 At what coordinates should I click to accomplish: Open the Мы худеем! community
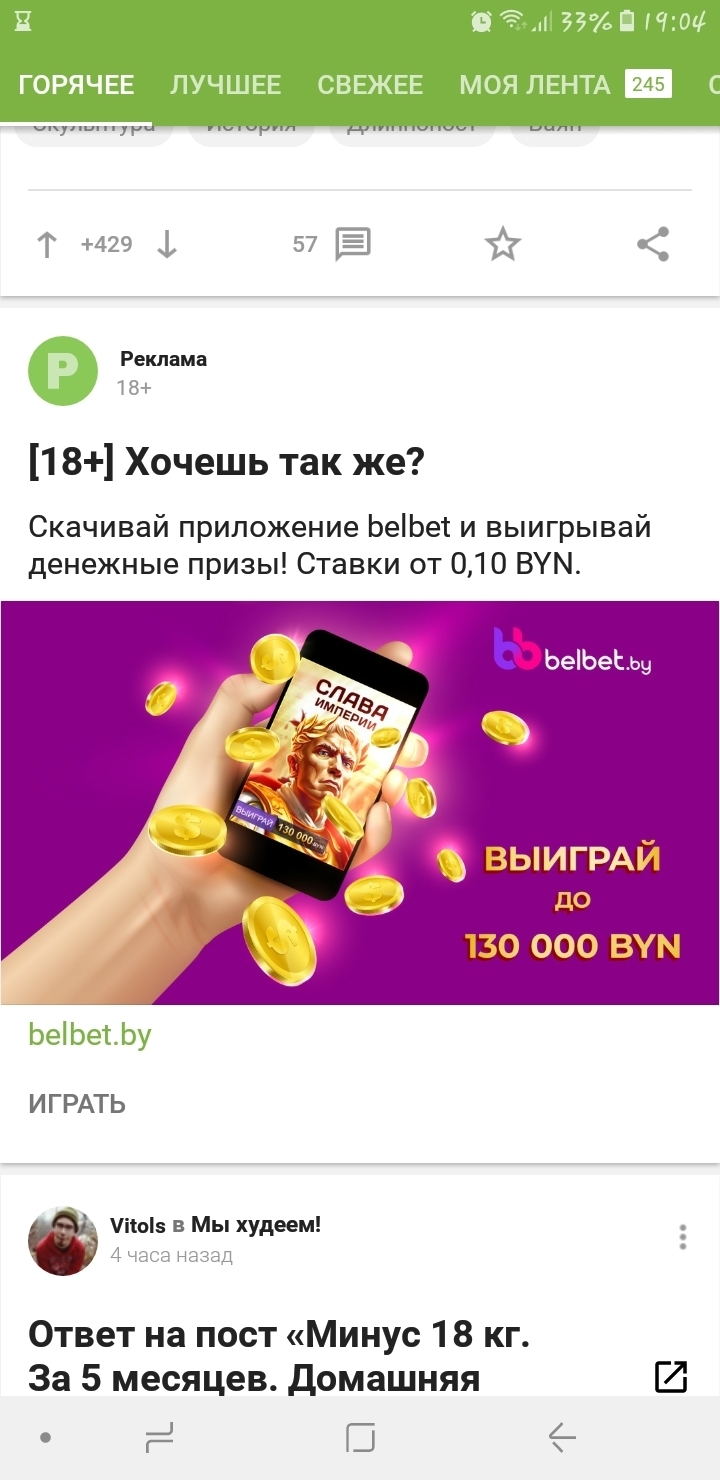pos(256,1224)
